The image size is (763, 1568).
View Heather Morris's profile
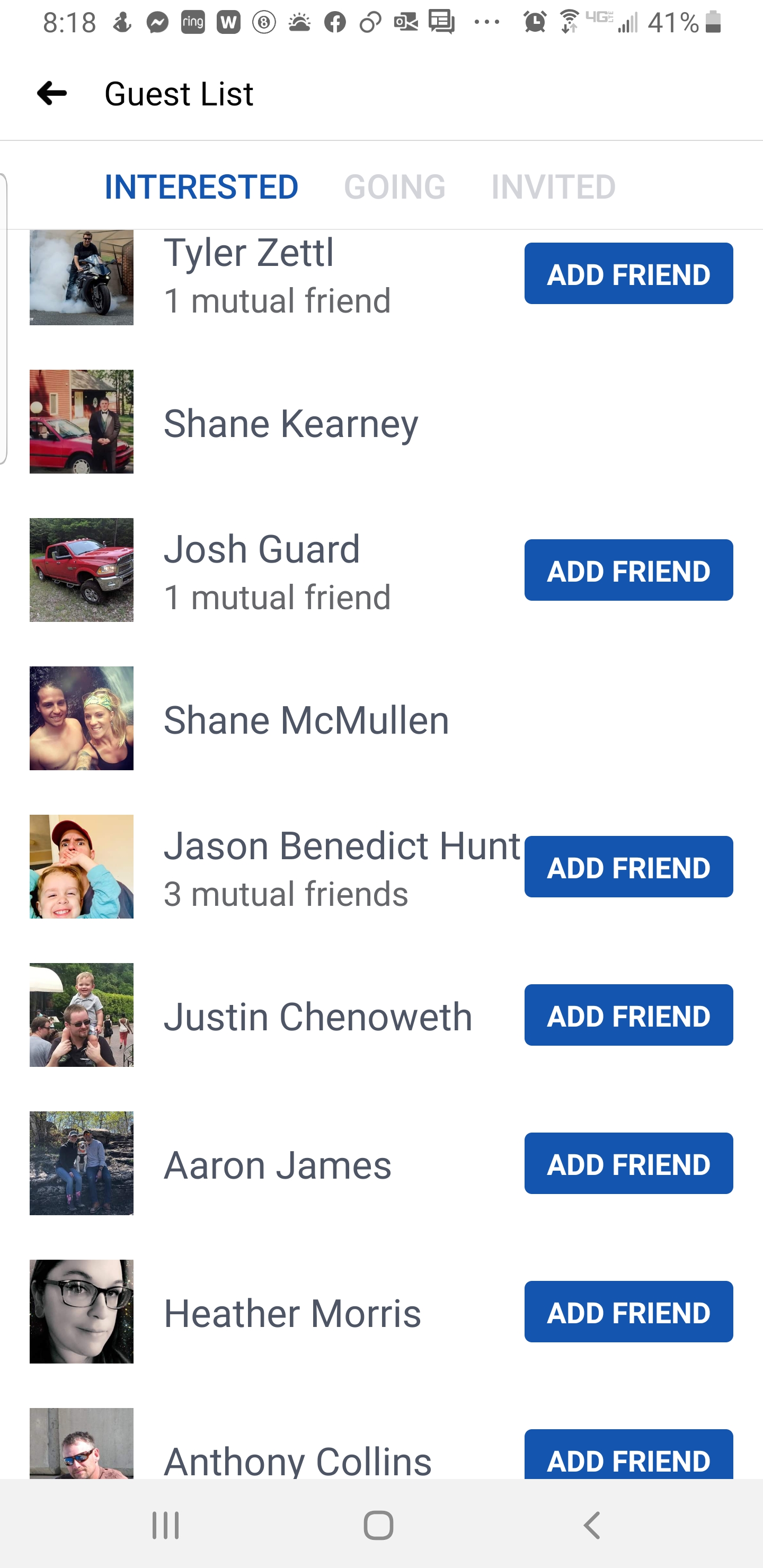(292, 1313)
